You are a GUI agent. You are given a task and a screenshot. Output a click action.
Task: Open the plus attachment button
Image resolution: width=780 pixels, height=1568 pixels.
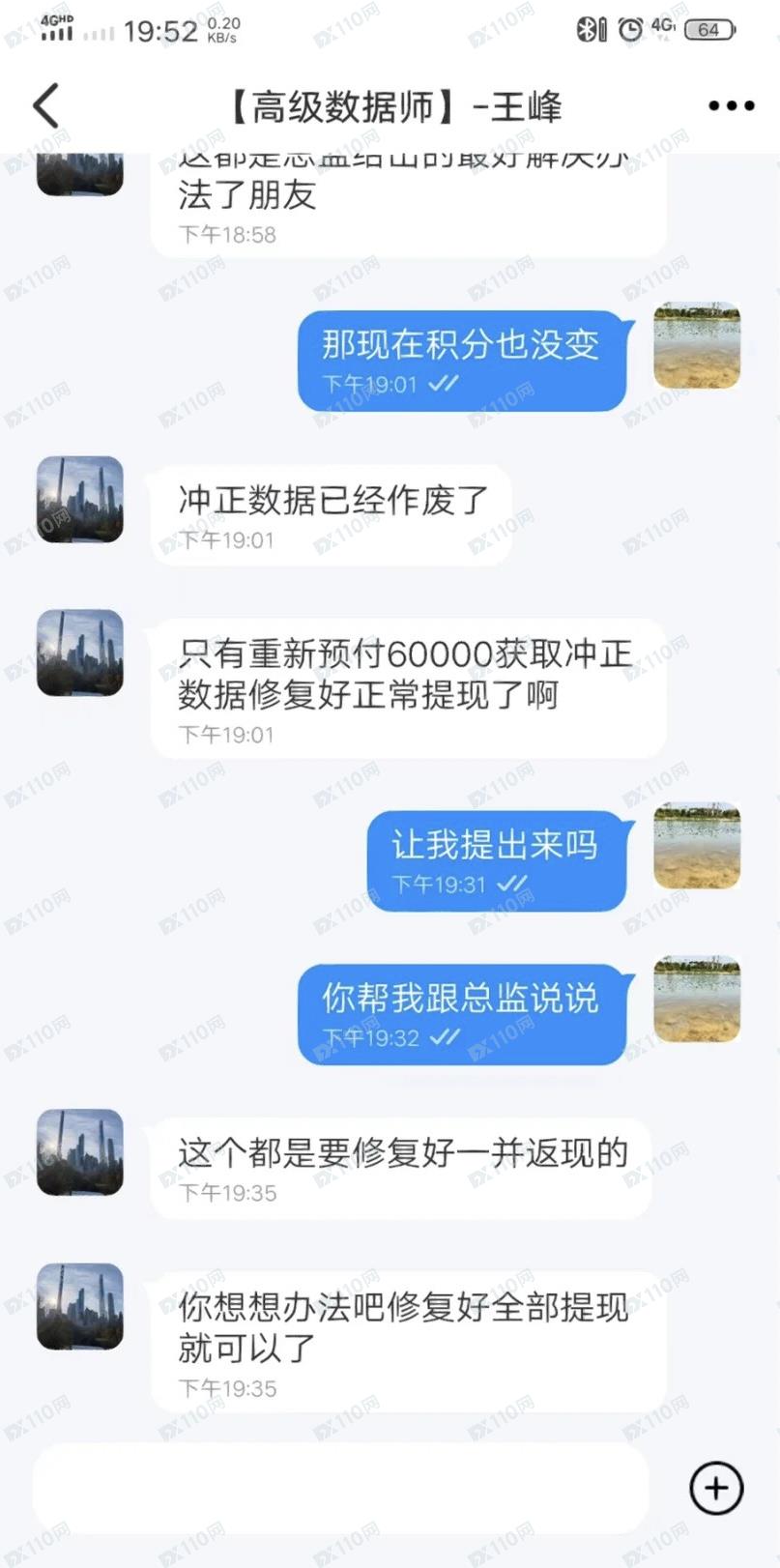click(716, 1488)
